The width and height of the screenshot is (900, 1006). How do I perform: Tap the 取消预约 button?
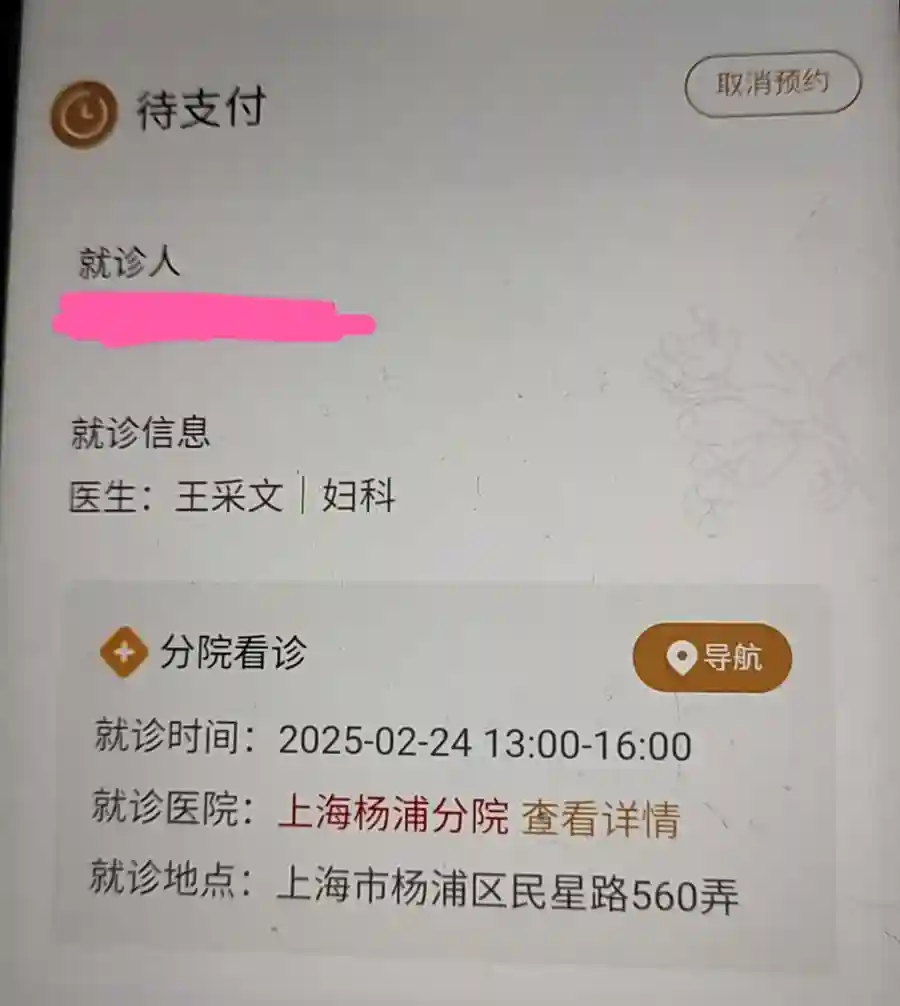point(772,84)
